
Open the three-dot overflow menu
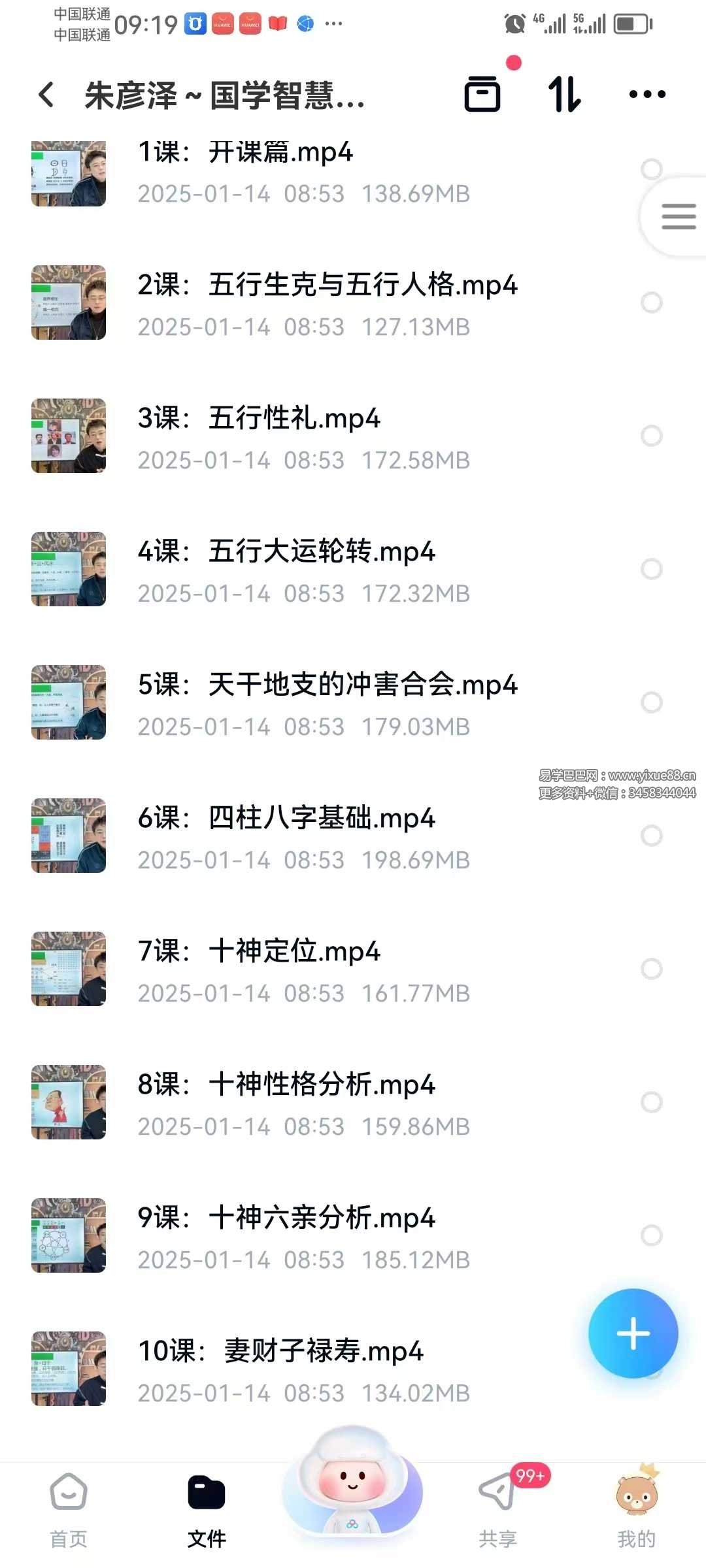647,94
